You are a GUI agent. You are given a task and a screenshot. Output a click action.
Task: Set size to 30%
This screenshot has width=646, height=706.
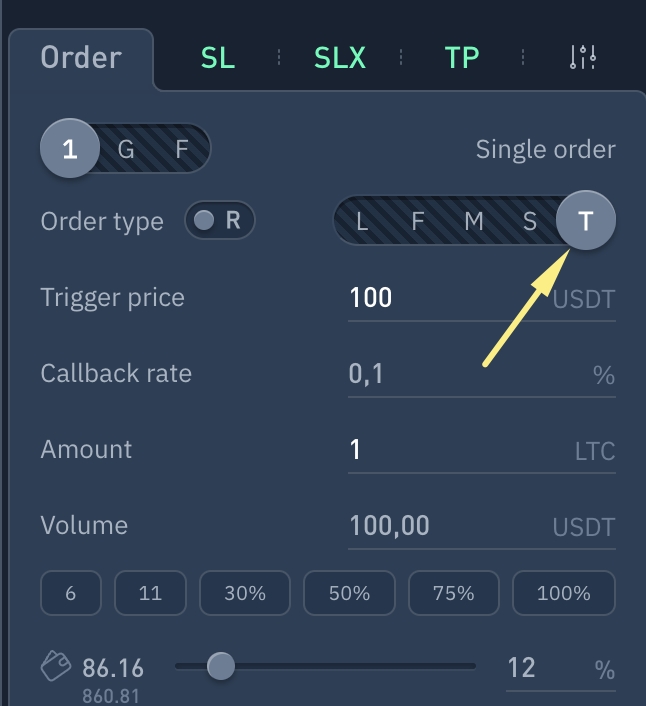245,593
